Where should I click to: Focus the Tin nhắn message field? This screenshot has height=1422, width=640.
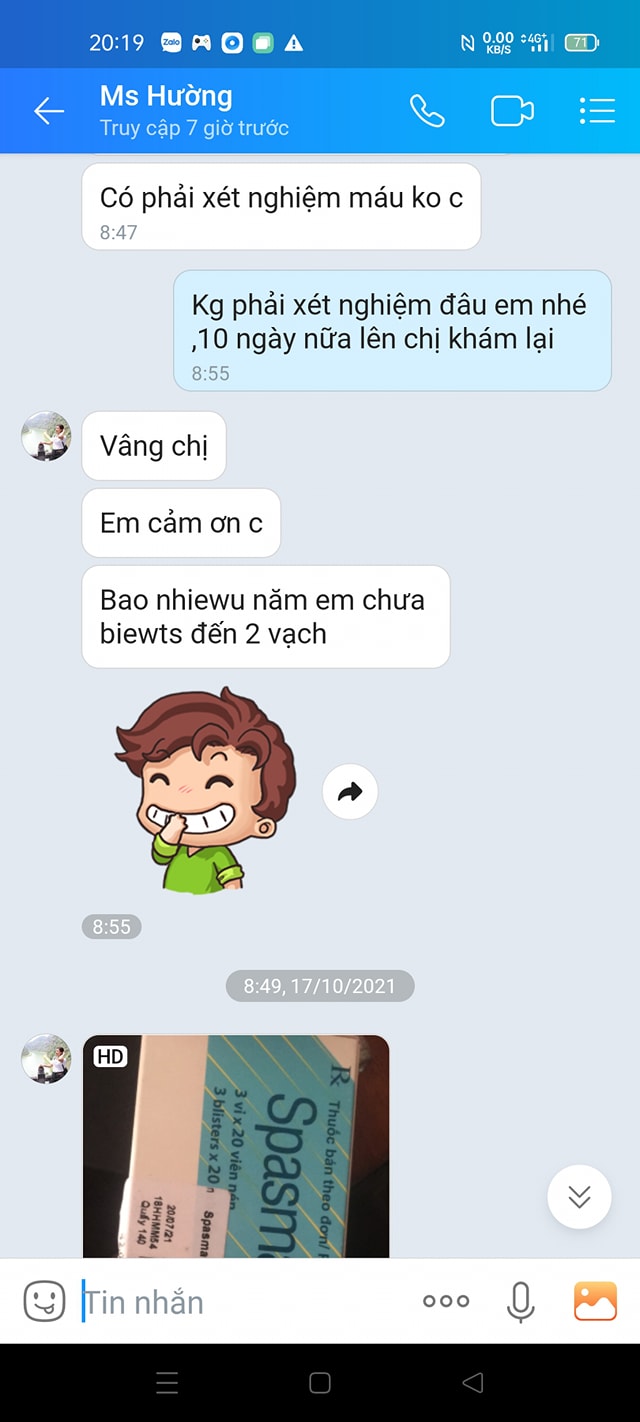(x=240, y=1301)
